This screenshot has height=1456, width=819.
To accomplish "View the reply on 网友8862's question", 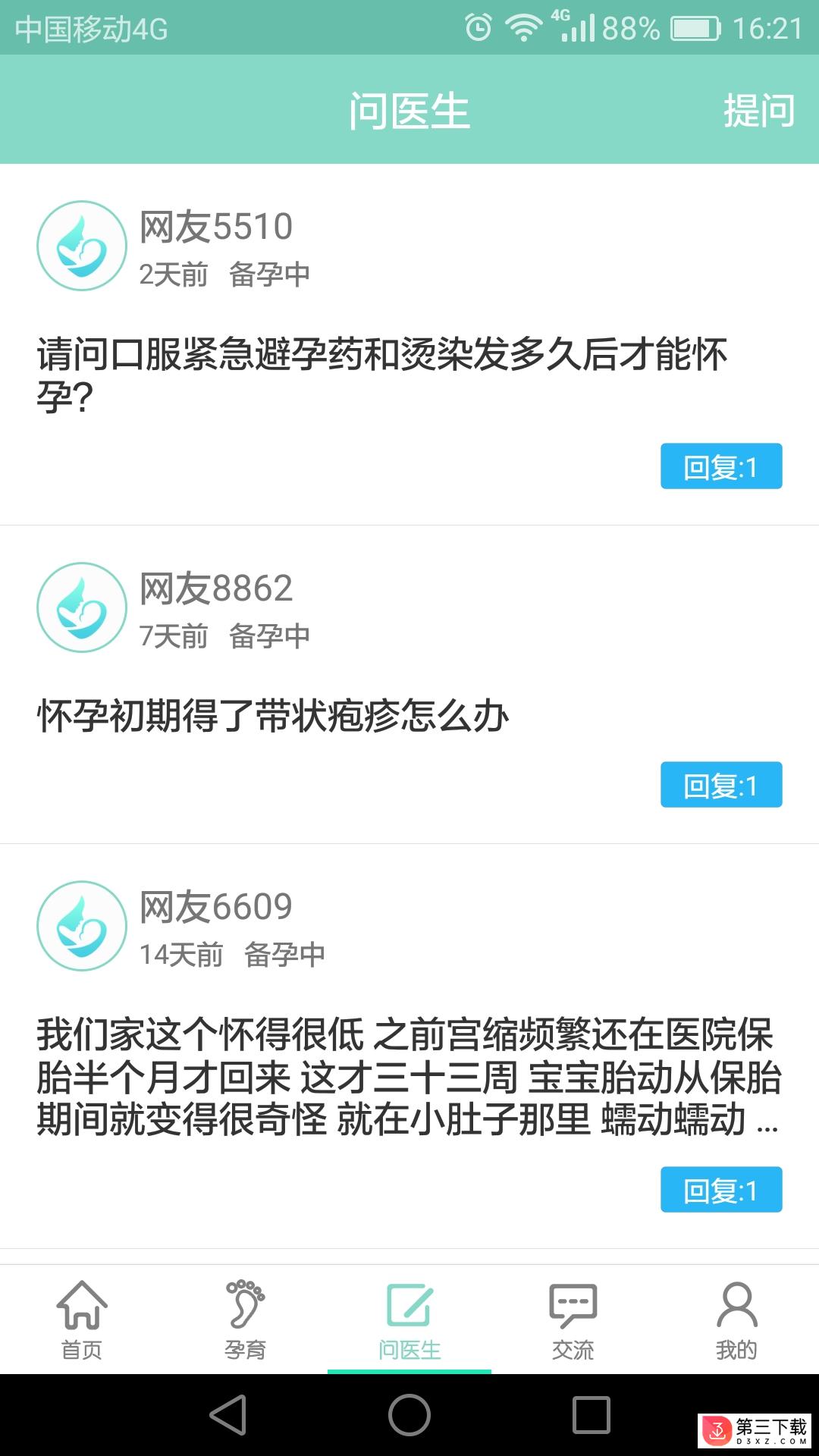I will [721, 785].
